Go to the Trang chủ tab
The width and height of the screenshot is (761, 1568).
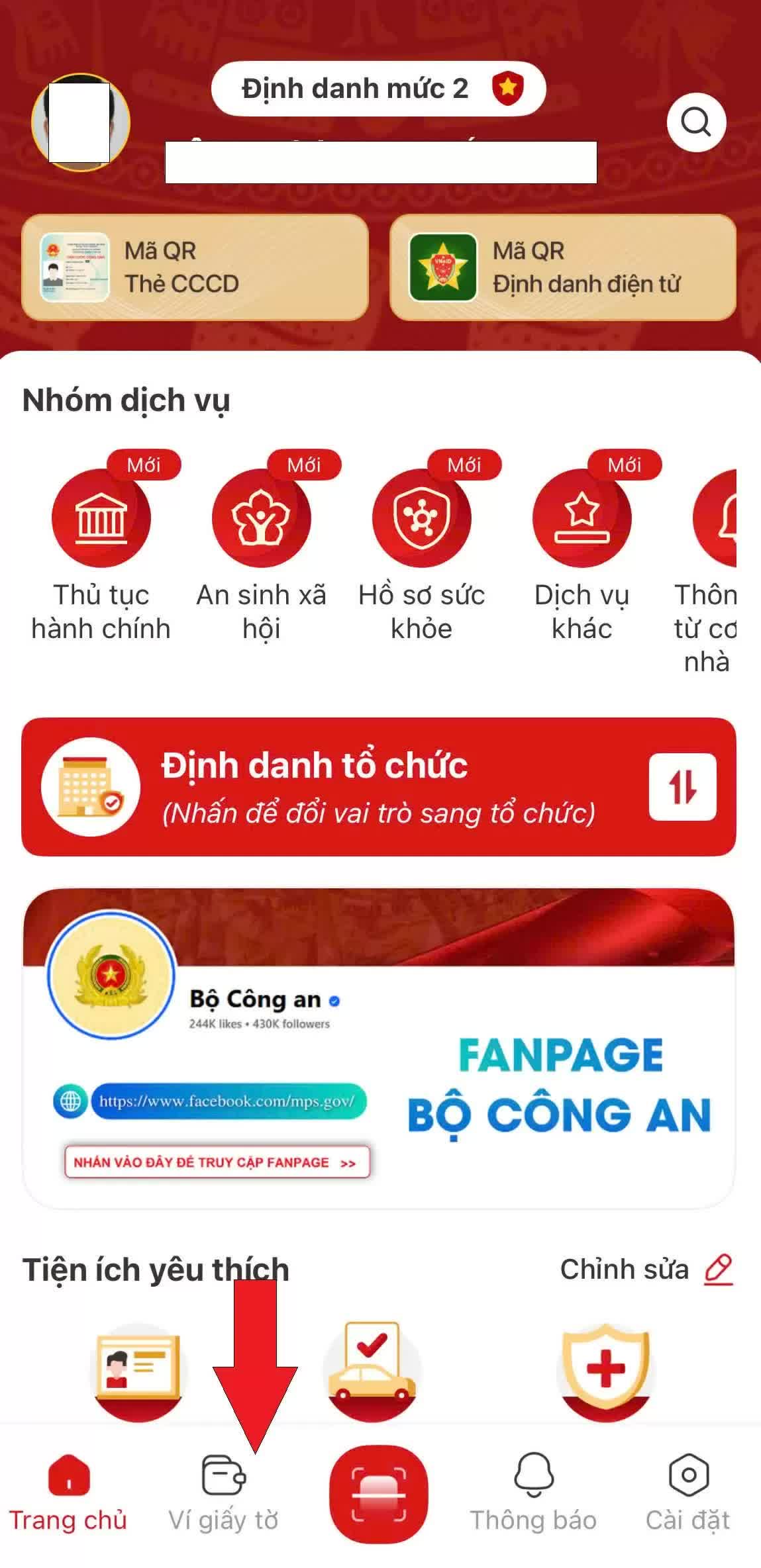coord(68,1494)
